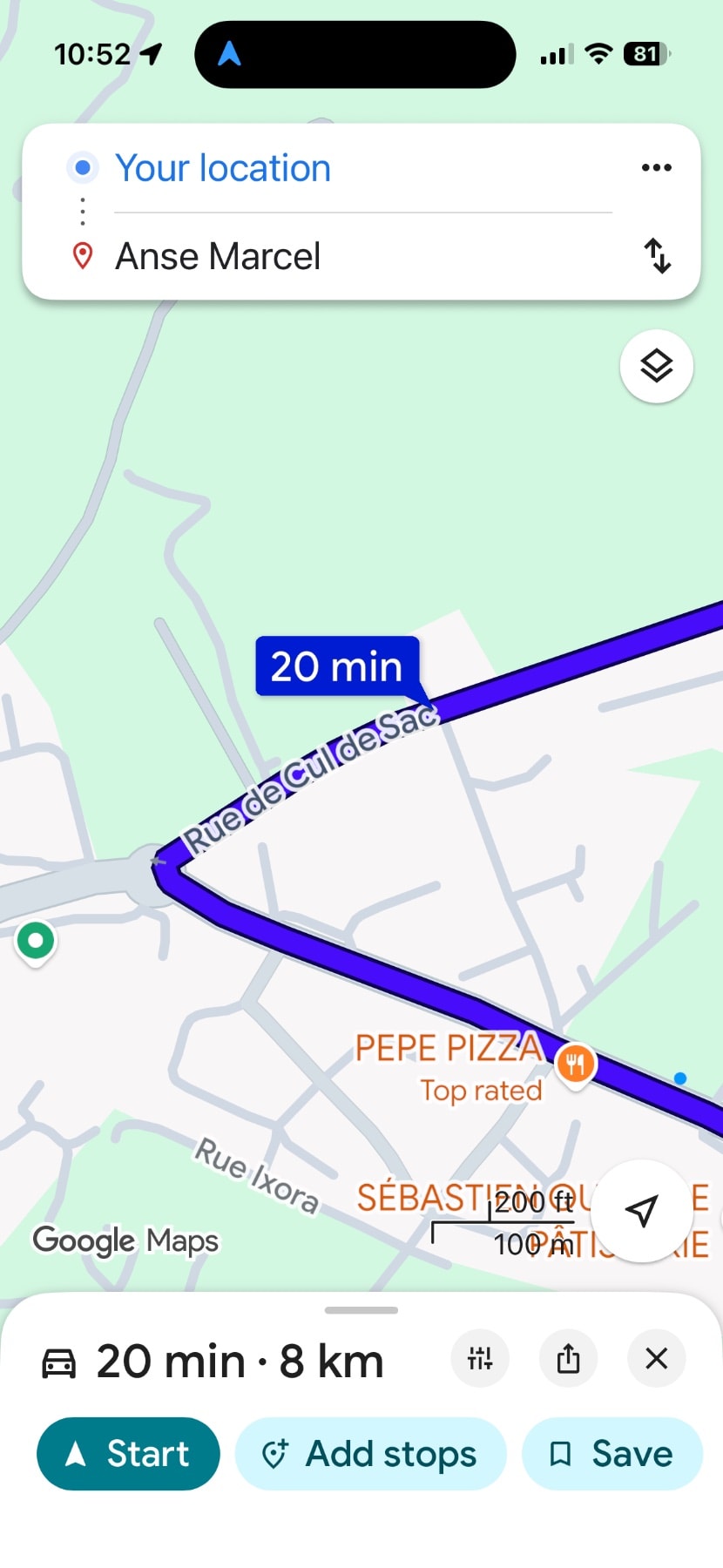Tap Add stops
Screen dimensions: 723x1568
[x=370, y=1454]
